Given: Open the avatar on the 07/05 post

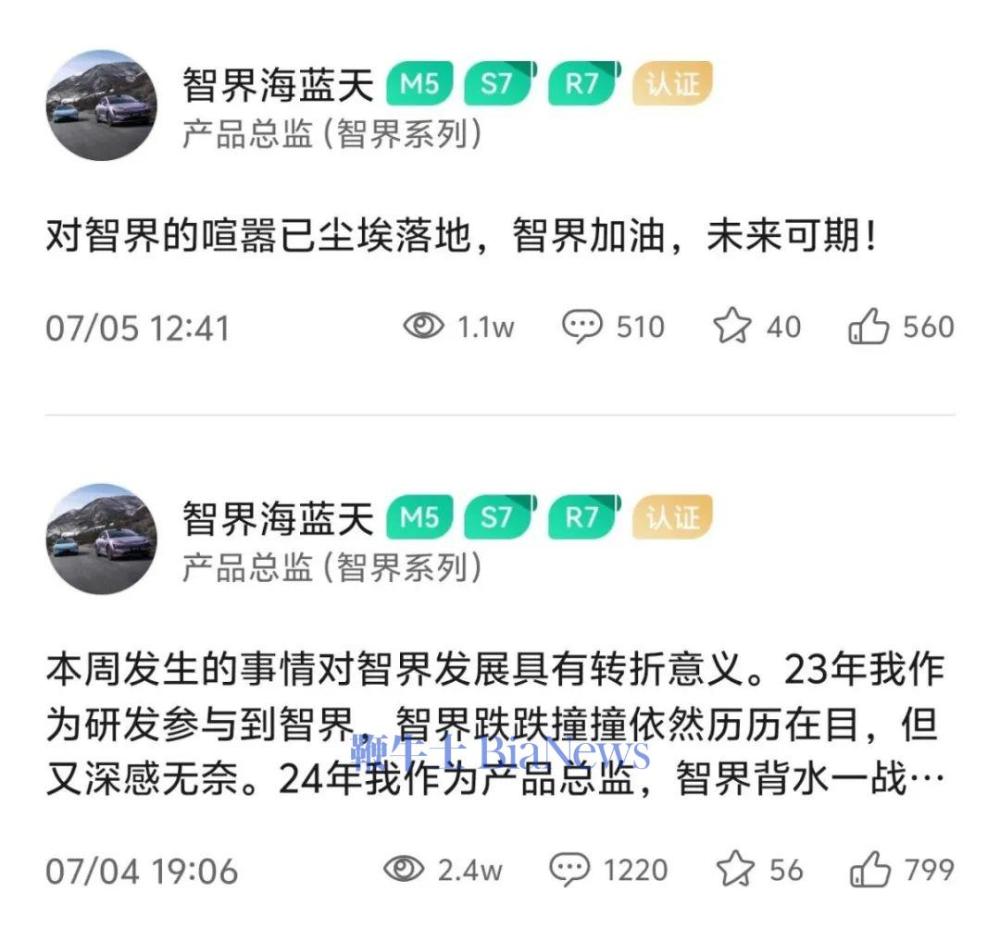Looking at the screenshot, I should point(103,106).
